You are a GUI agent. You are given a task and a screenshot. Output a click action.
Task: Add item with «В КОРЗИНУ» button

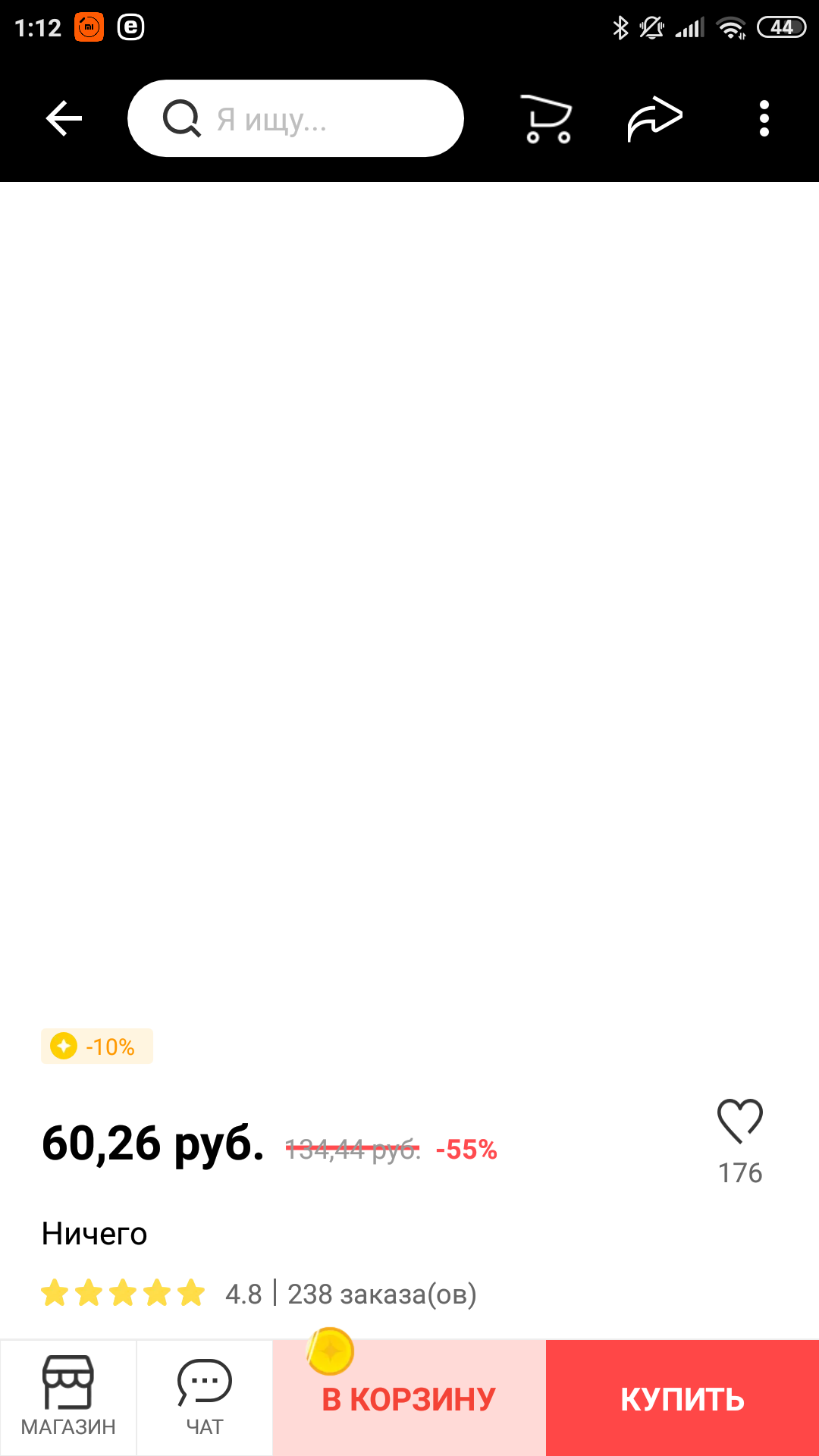tap(409, 1398)
